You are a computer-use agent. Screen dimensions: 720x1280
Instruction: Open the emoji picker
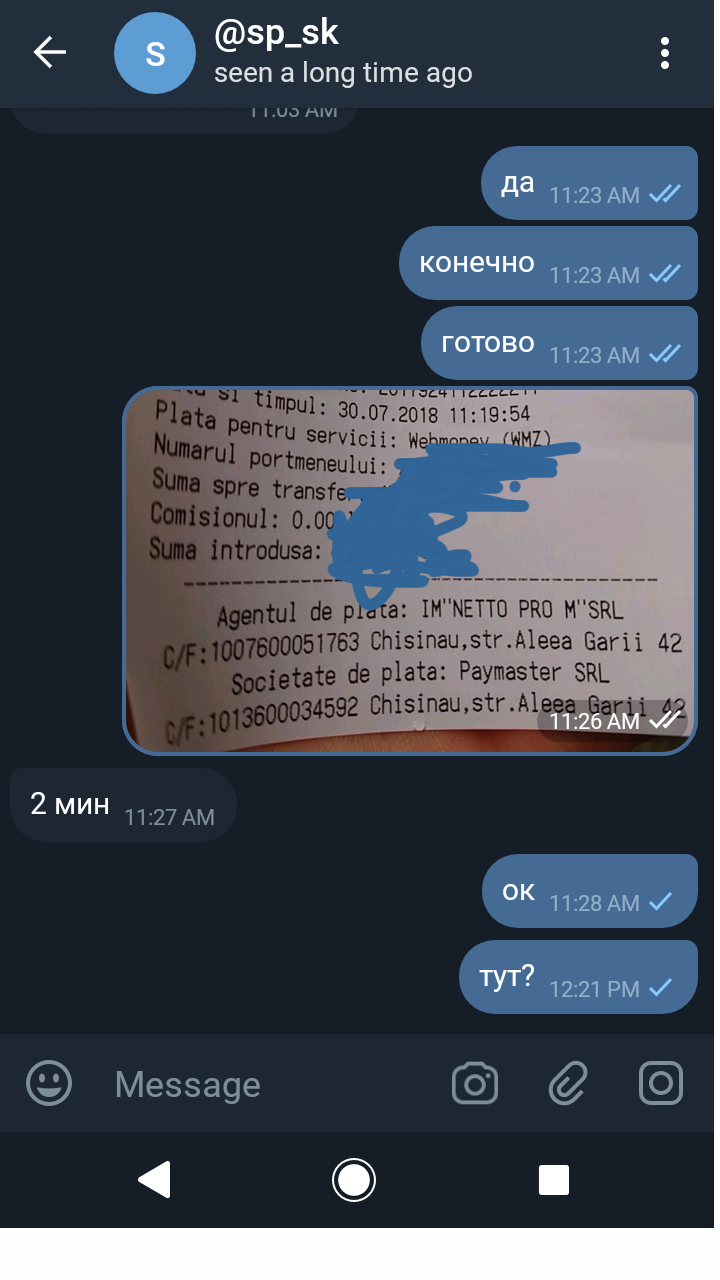(x=49, y=1083)
